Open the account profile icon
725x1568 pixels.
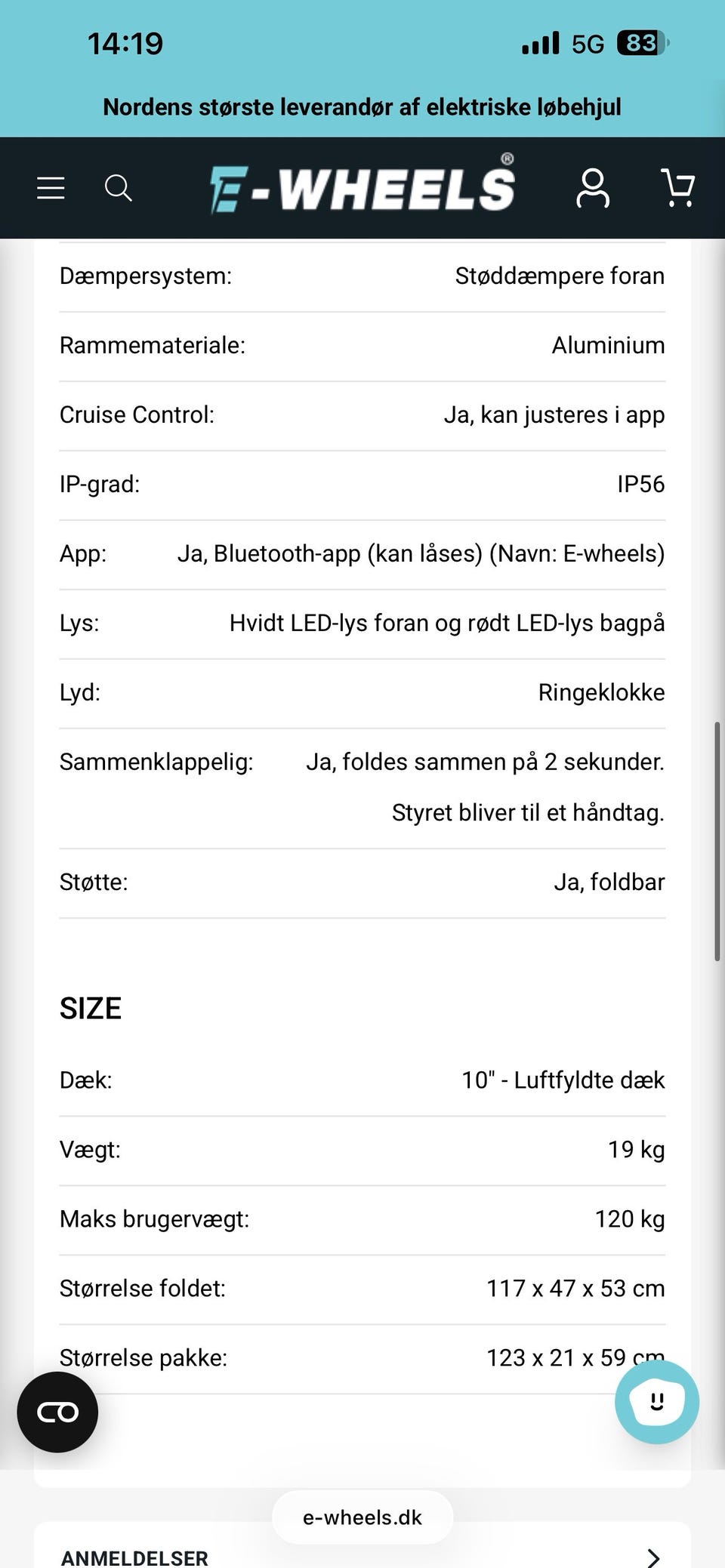593,188
